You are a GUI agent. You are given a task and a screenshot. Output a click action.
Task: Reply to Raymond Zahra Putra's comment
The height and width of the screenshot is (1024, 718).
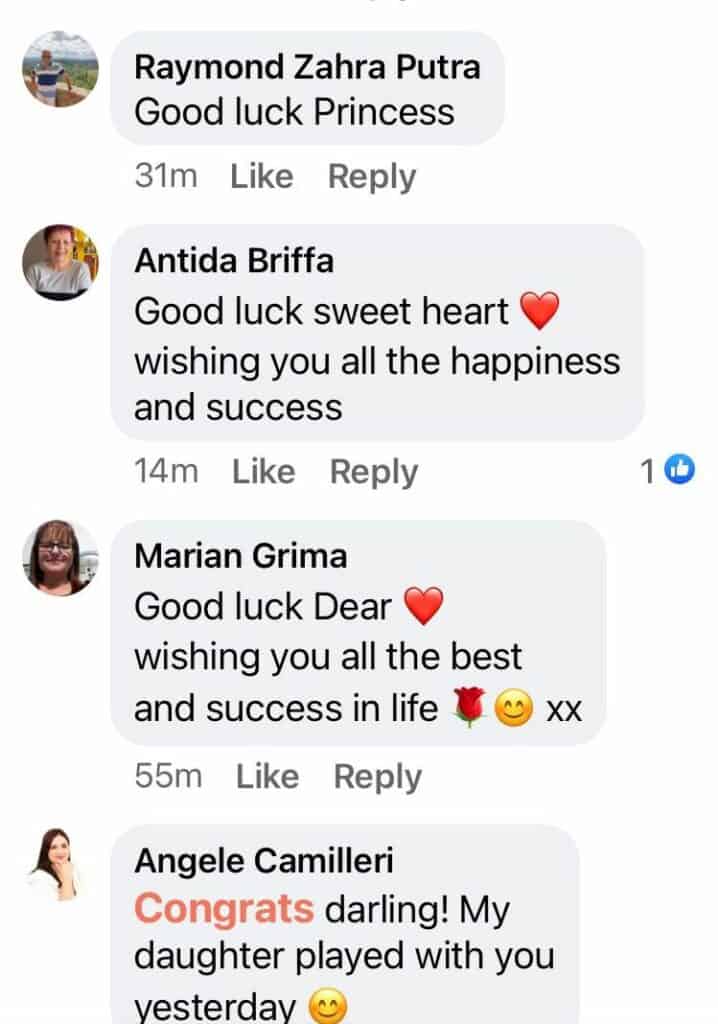(x=371, y=177)
